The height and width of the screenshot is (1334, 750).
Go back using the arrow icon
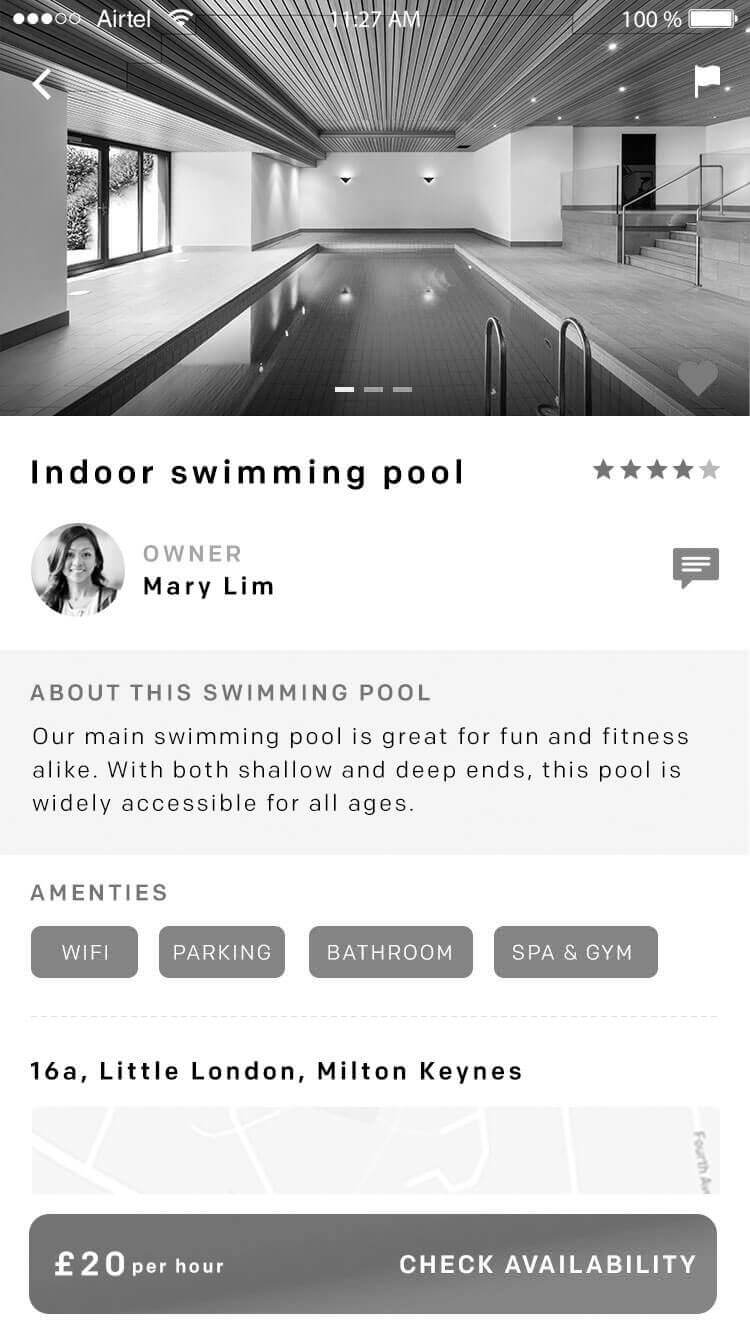click(41, 84)
